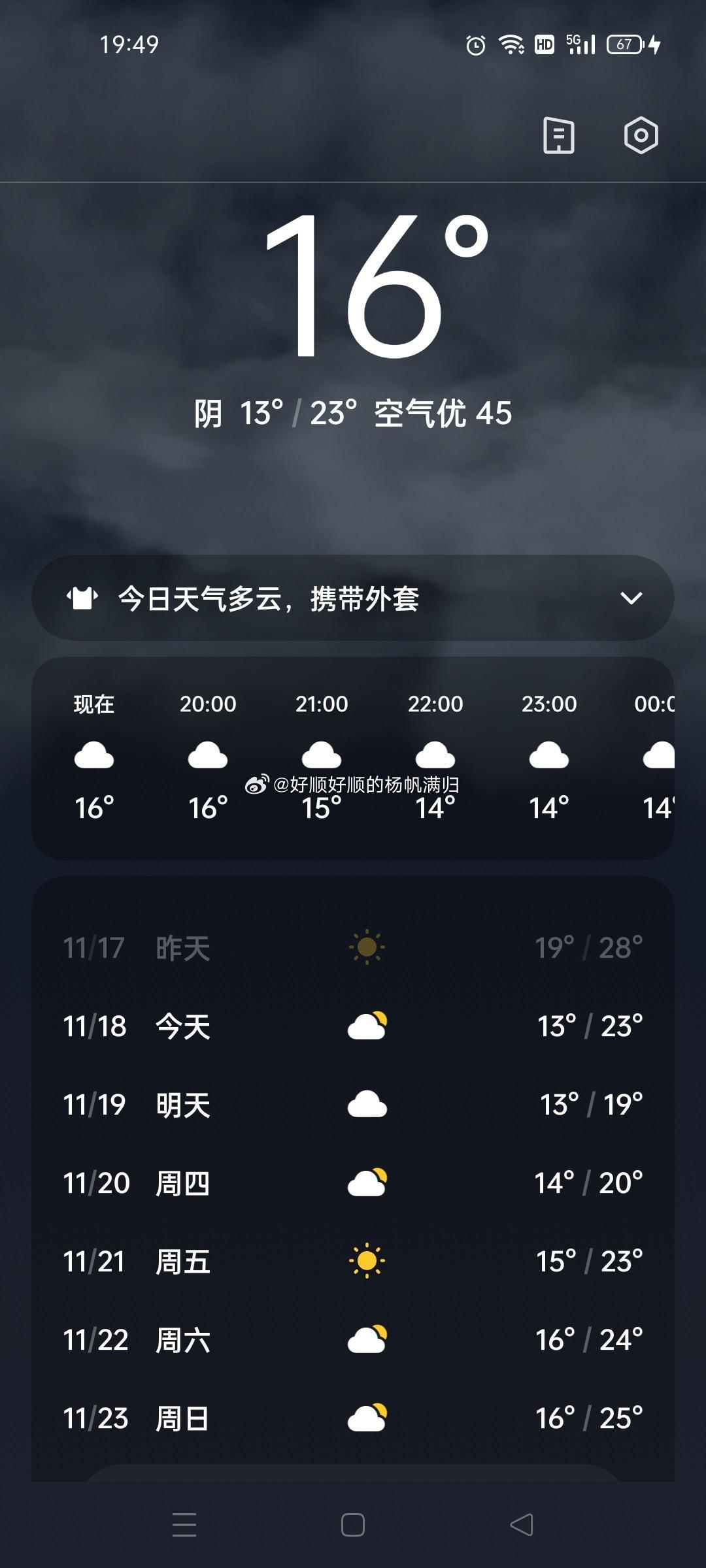Screen dimensions: 706x1568
Task: Select the 22:00 hourly forecast column
Action: (435, 756)
